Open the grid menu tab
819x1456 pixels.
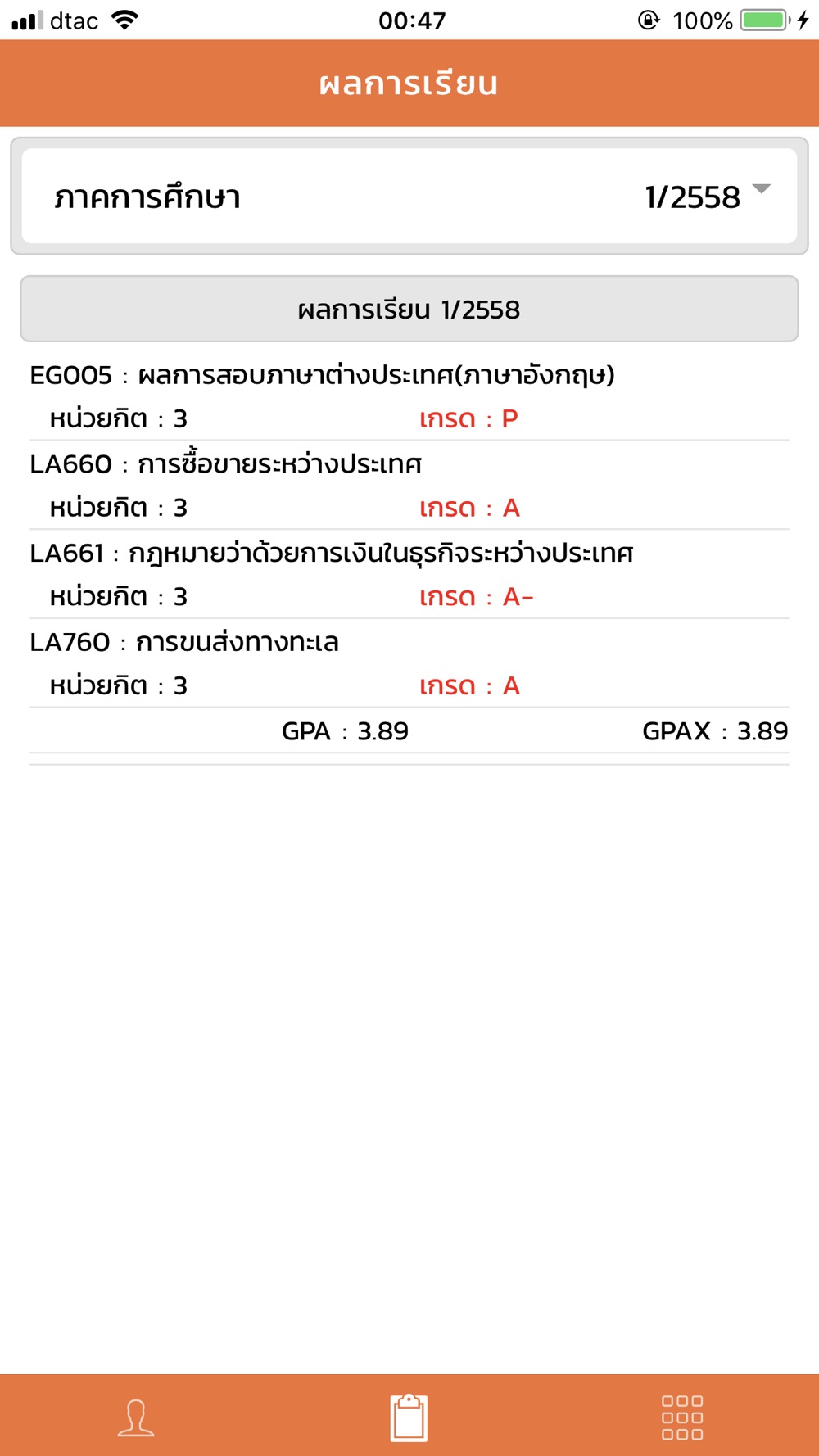click(682, 1418)
